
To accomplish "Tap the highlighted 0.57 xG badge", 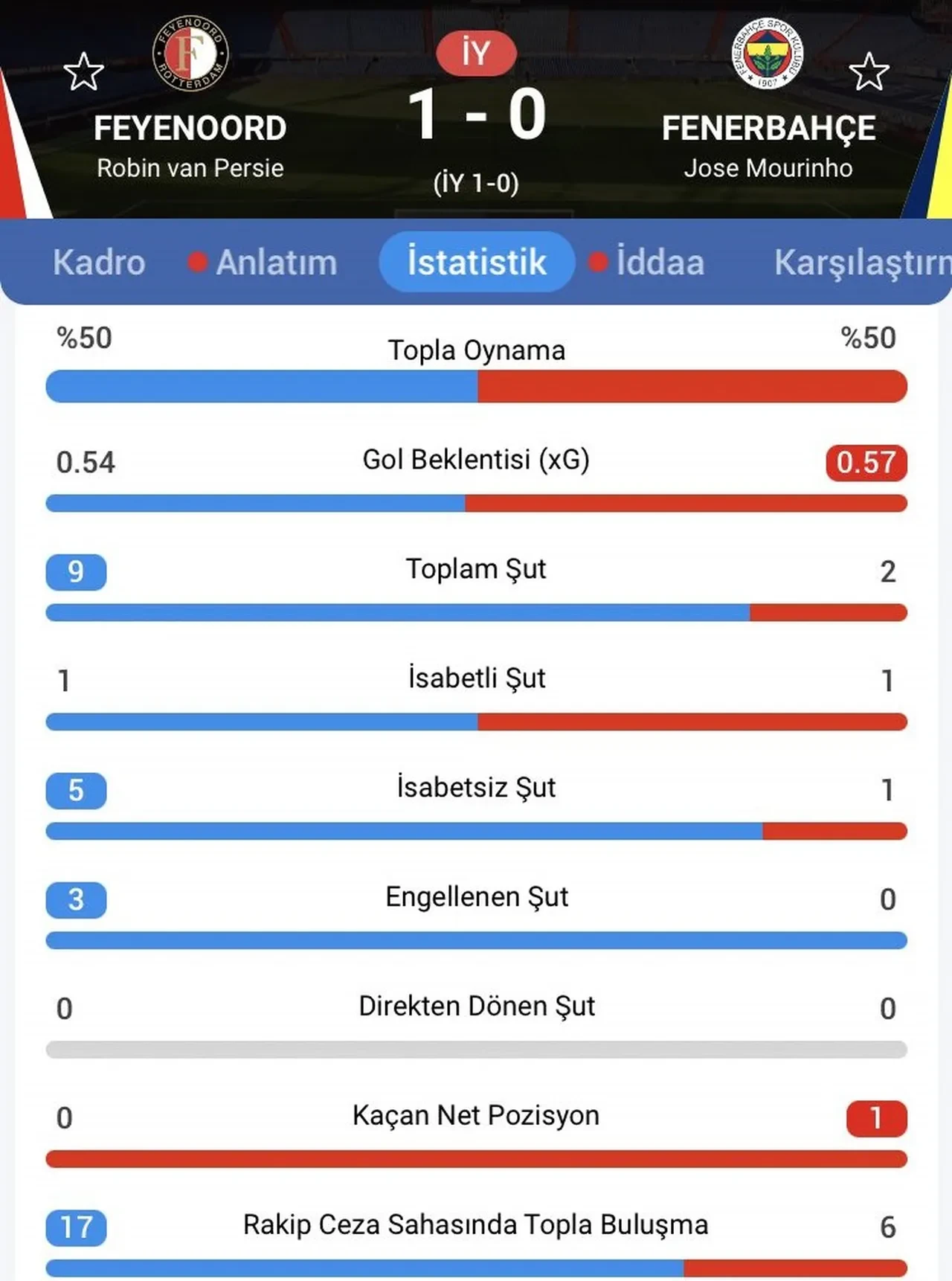I will pos(866,462).
